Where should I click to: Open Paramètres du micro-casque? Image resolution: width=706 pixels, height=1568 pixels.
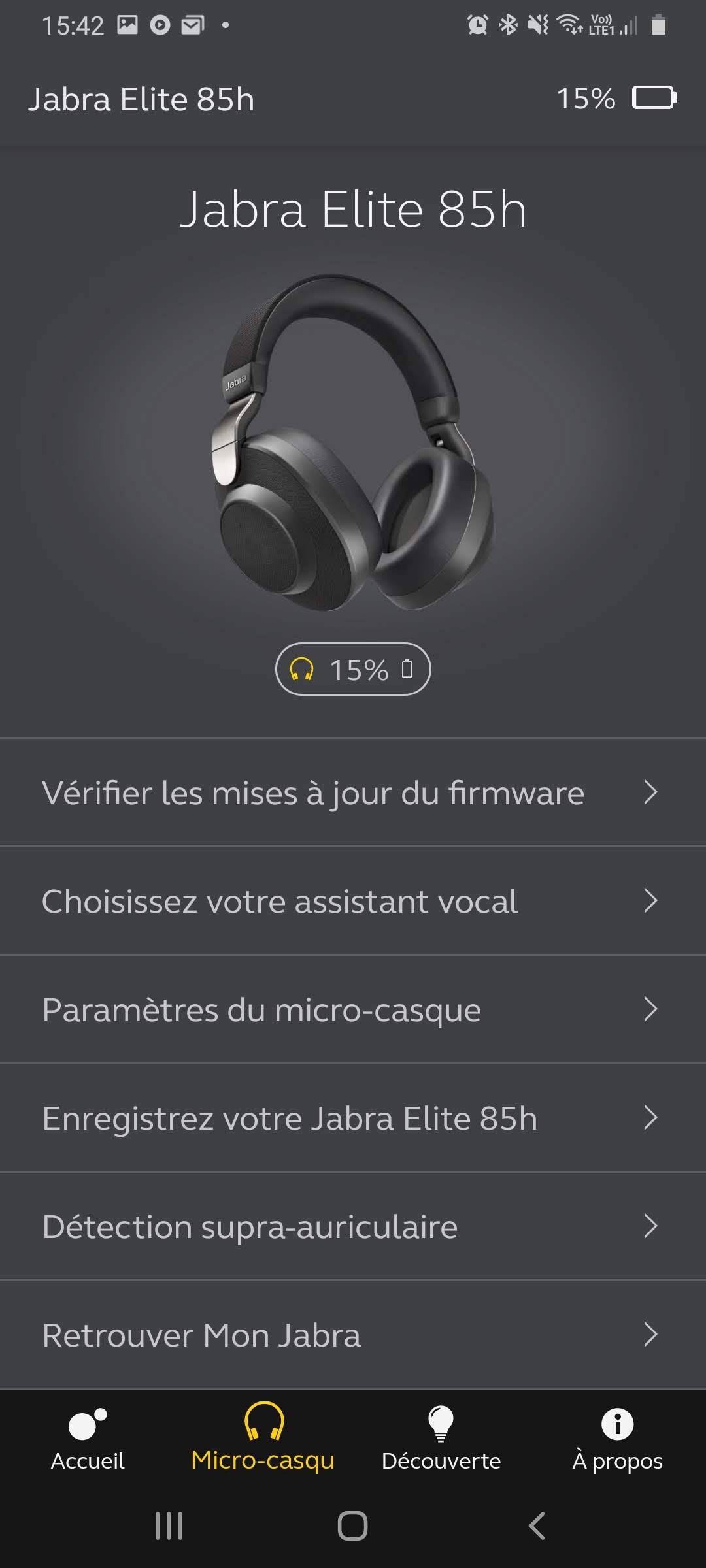[x=353, y=1009]
